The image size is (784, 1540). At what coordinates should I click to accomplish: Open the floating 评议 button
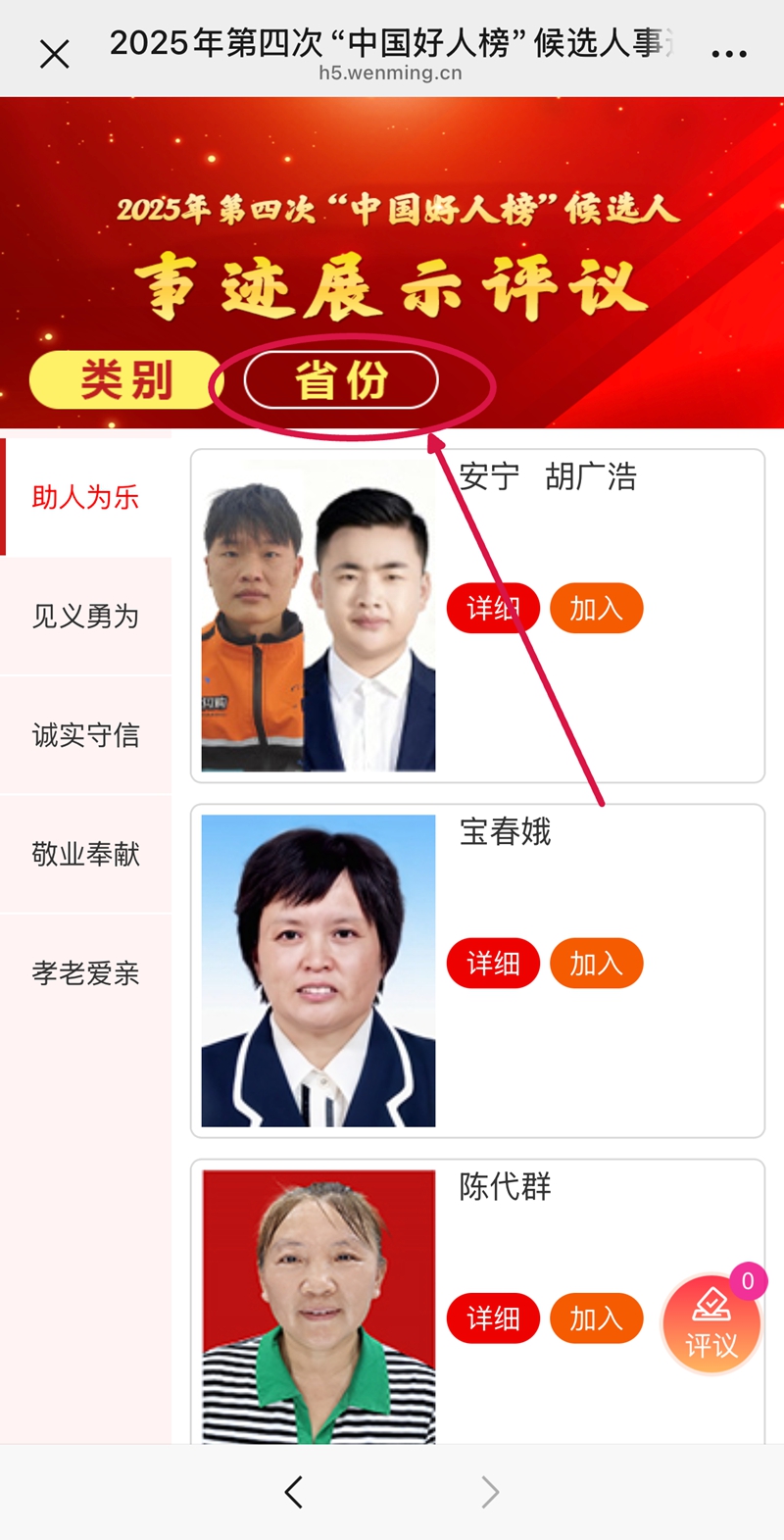point(711,1323)
